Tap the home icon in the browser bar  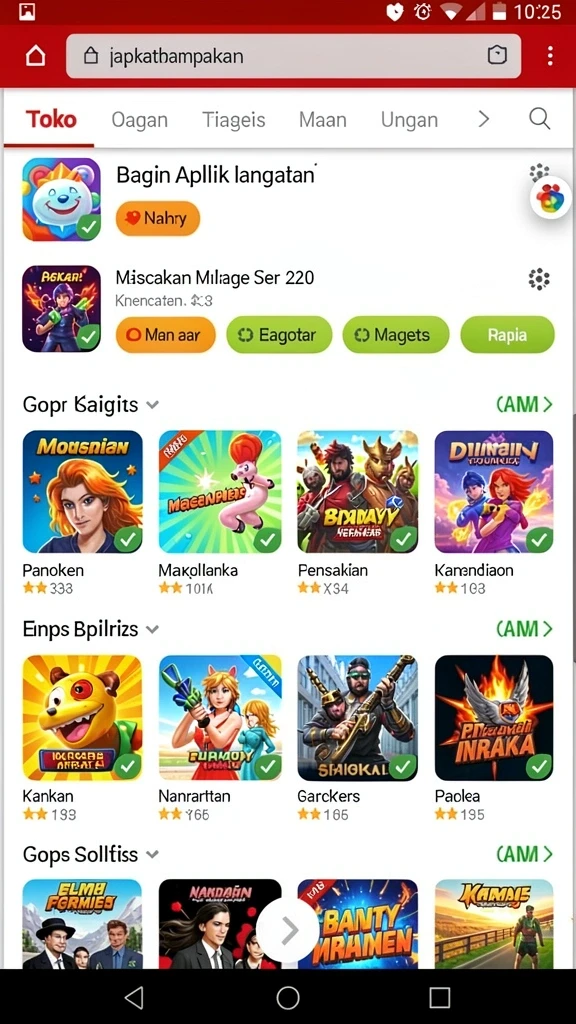click(36, 56)
